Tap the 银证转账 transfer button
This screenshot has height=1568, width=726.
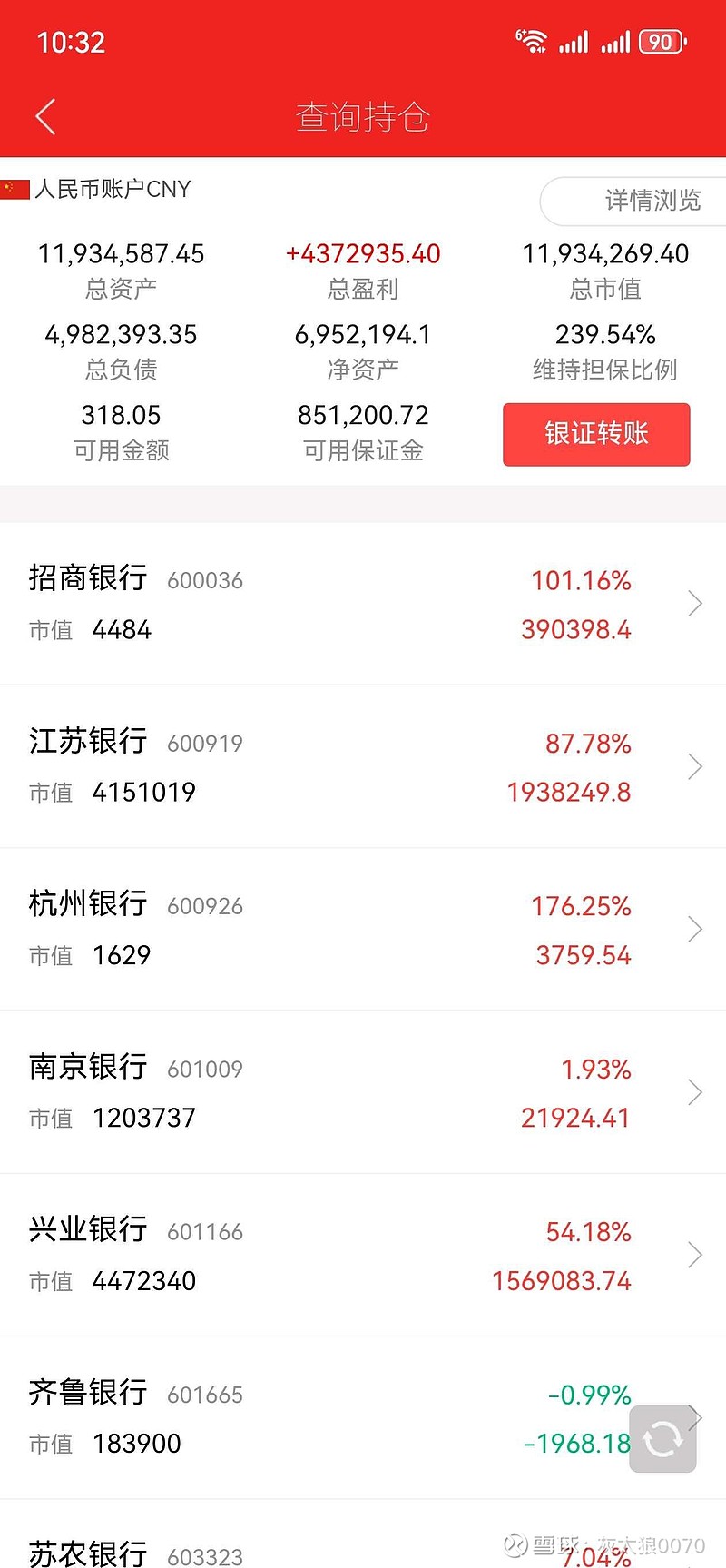[596, 434]
